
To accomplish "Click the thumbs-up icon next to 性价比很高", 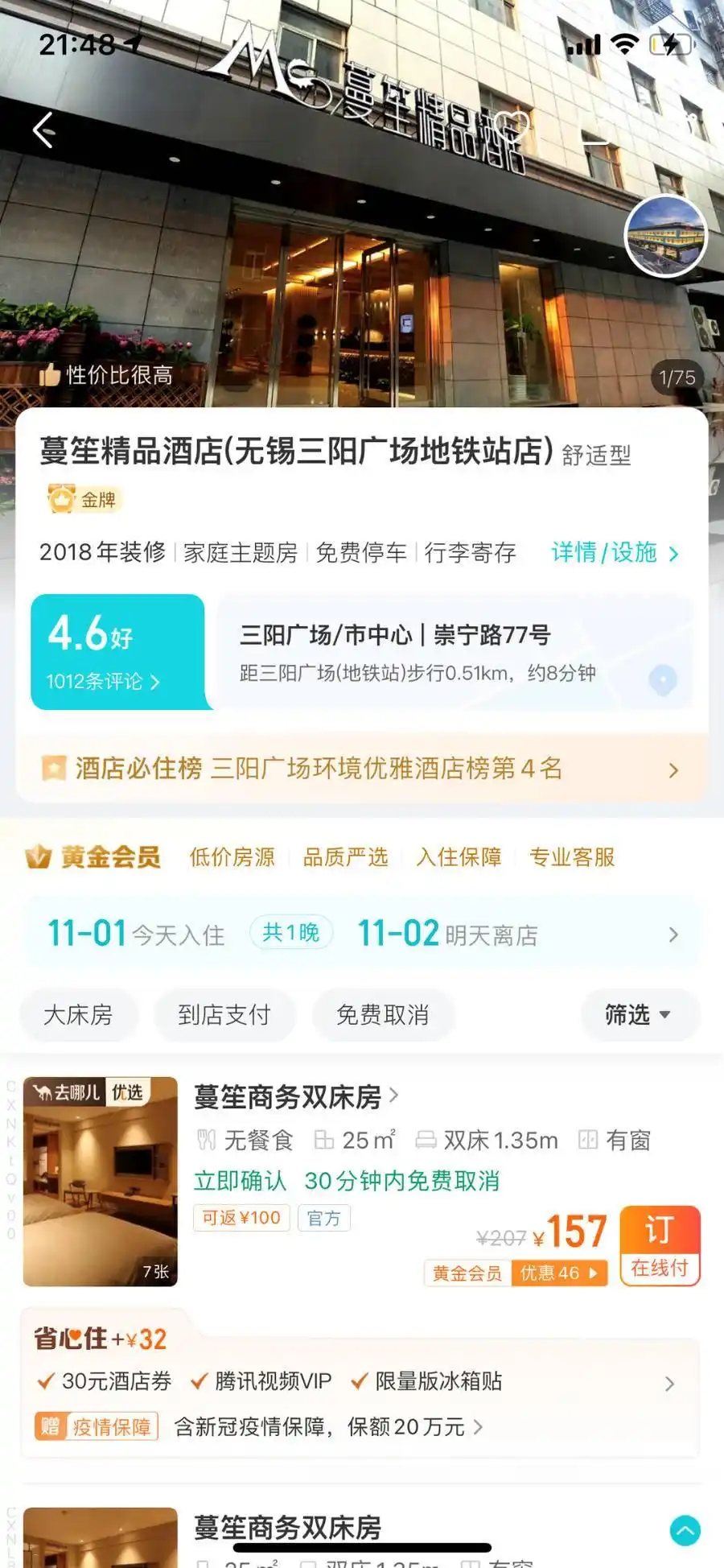I will point(51,374).
